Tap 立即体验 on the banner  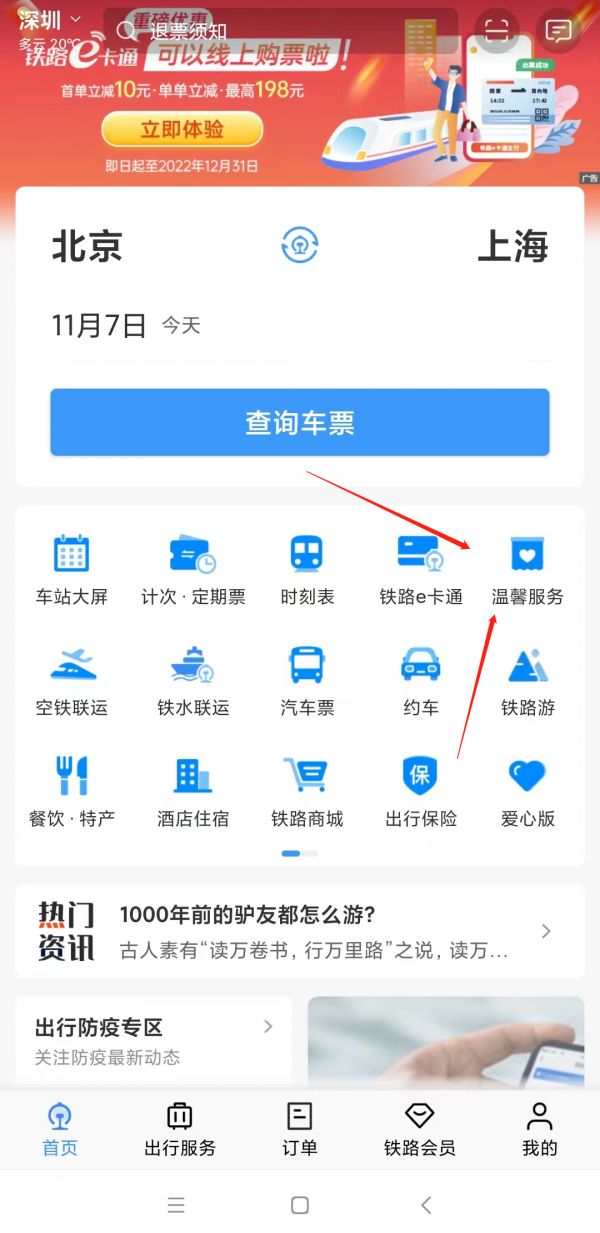click(x=182, y=130)
